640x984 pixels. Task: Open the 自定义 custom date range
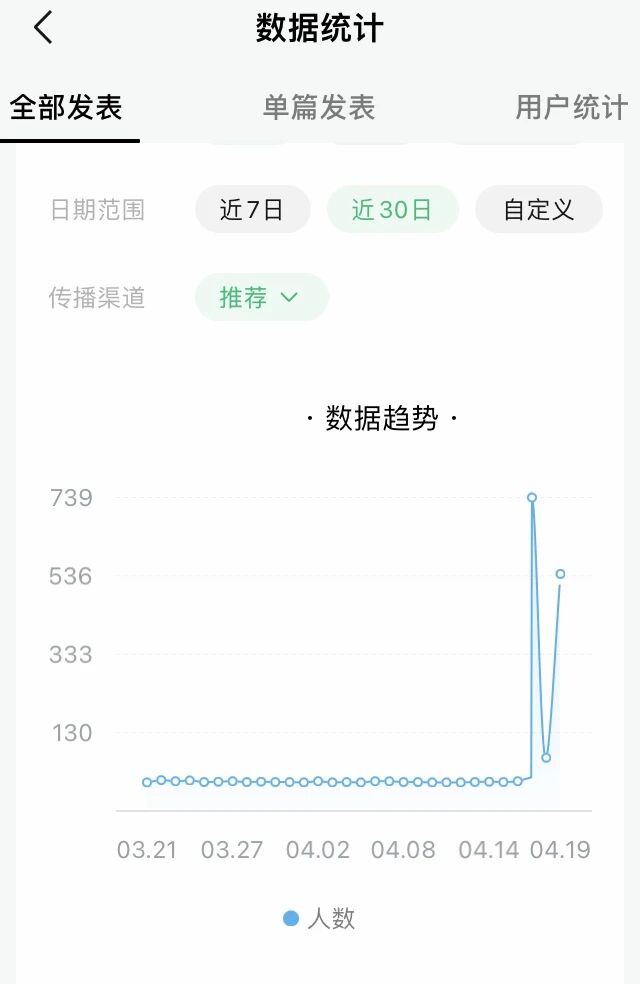tap(539, 209)
